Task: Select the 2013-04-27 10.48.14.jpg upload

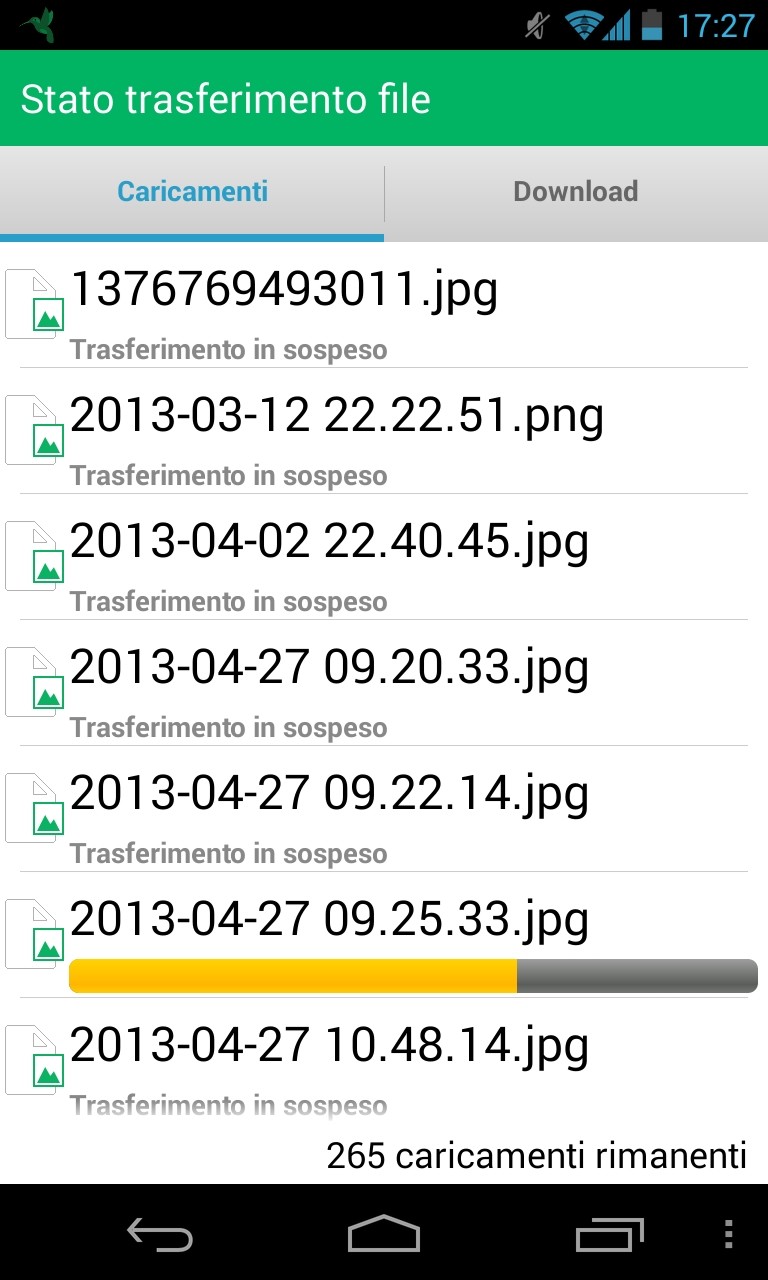Action: point(384,1061)
